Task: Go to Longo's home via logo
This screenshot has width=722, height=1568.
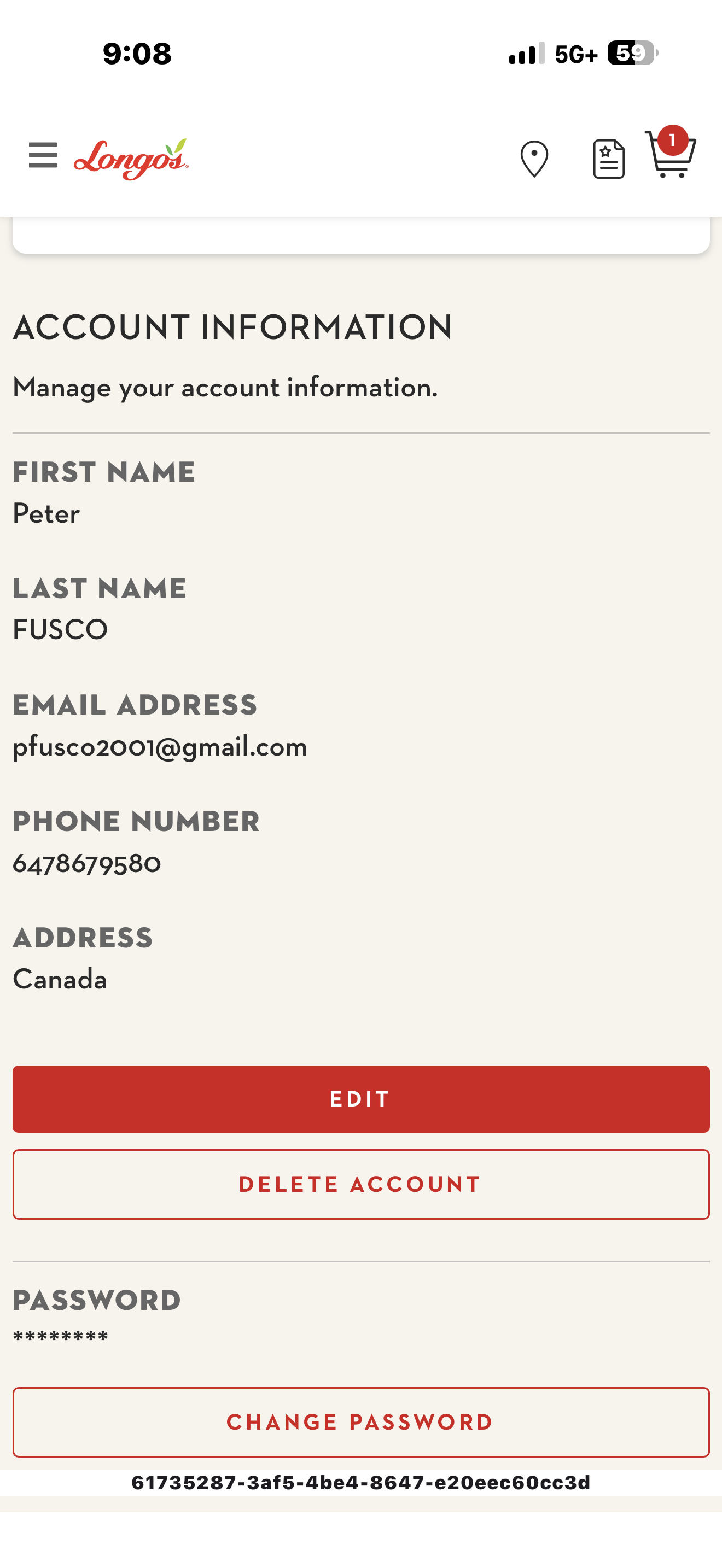Action: coord(131,159)
